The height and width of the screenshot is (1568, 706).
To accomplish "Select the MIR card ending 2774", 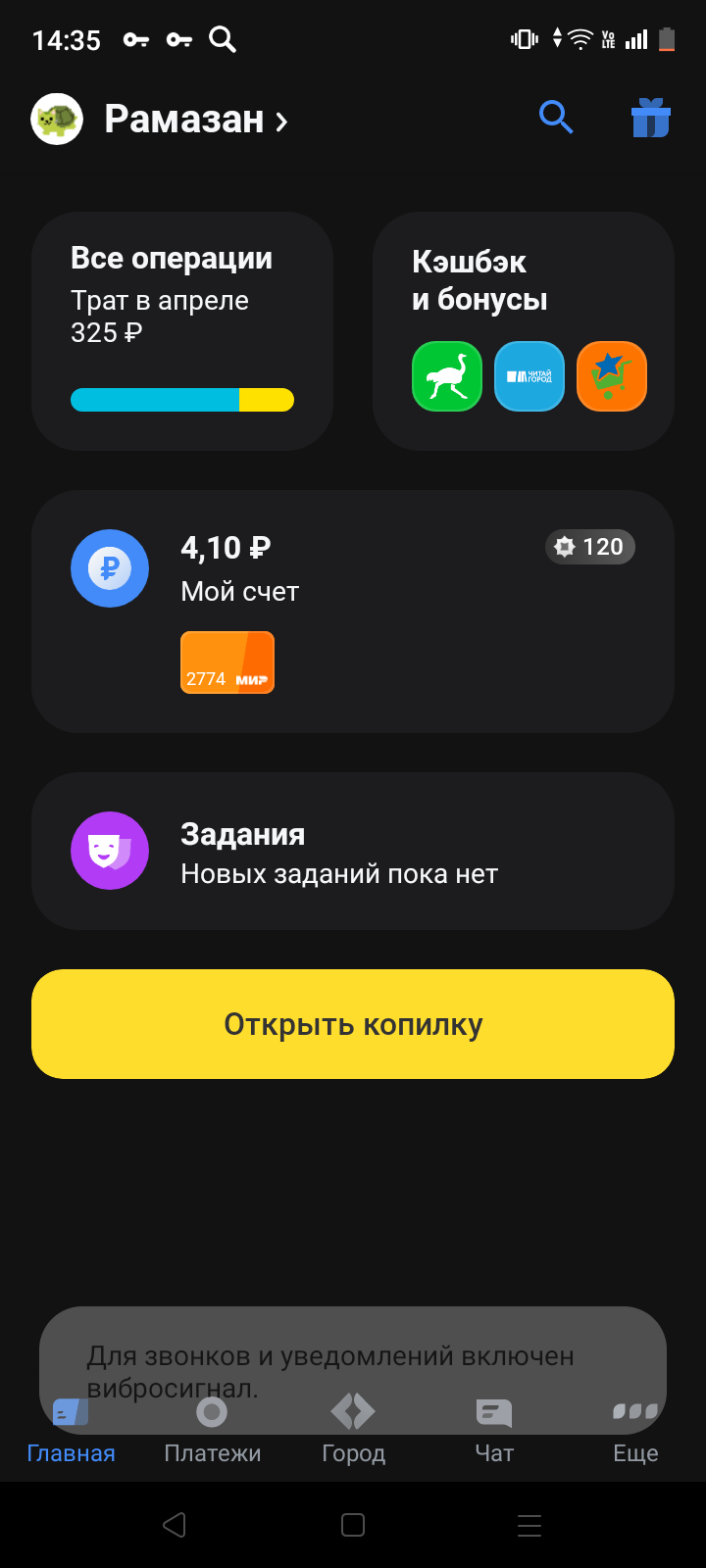I will (x=227, y=662).
